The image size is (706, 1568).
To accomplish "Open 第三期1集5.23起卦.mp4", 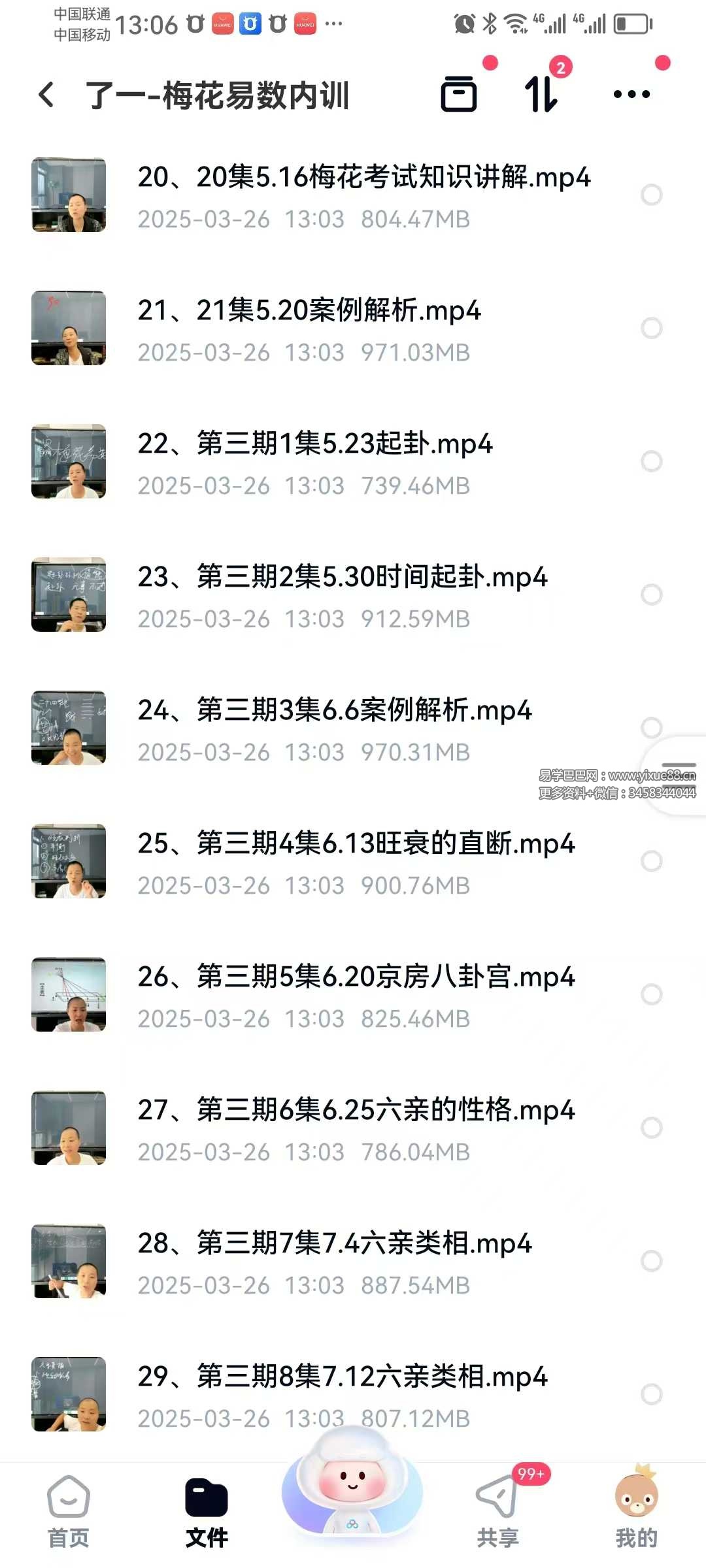I will (x=314, y=444).
